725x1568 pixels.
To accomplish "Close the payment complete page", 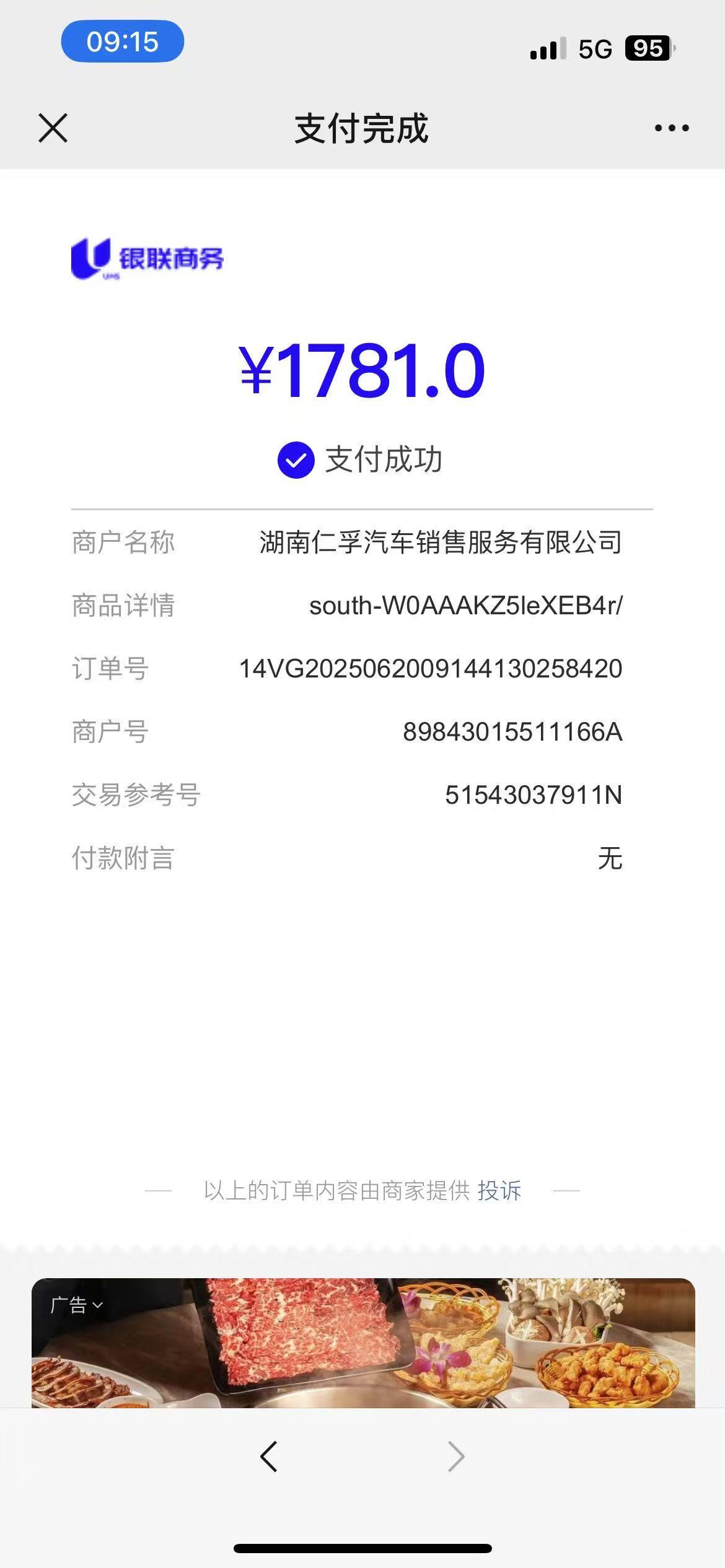I will click(53, 128).
